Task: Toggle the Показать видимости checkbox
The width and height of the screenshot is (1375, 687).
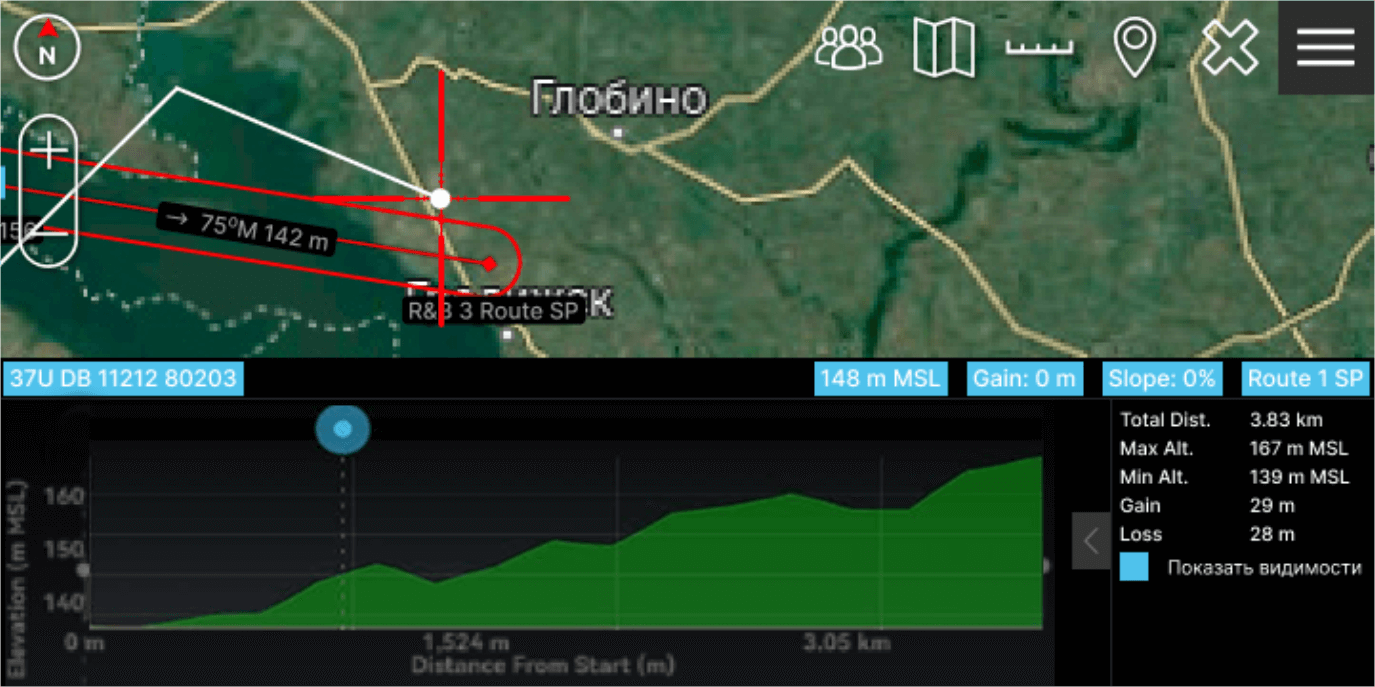Action: point(1134,567)
